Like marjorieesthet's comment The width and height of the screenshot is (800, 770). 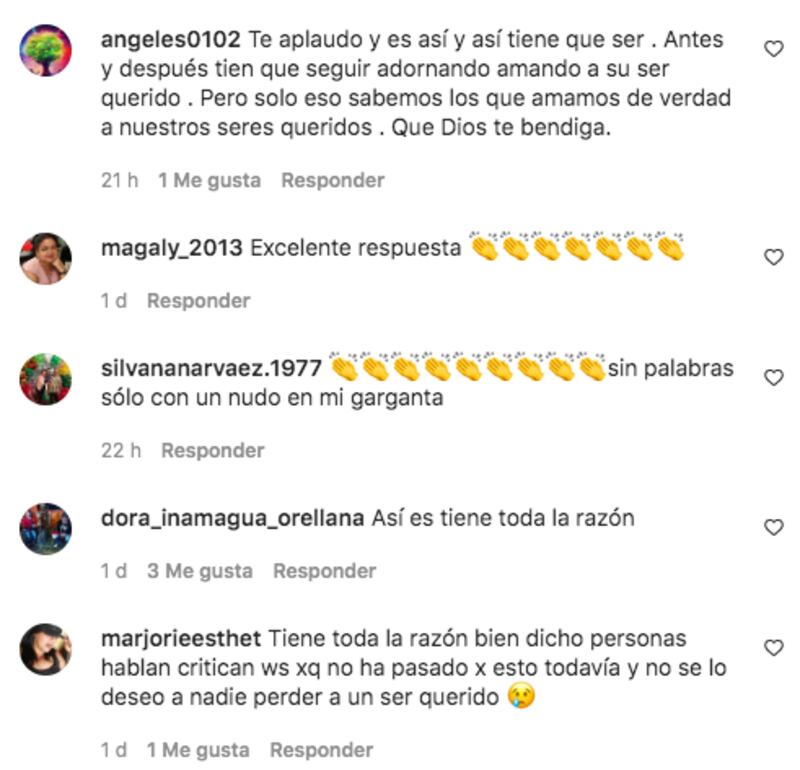pos(773,648)
